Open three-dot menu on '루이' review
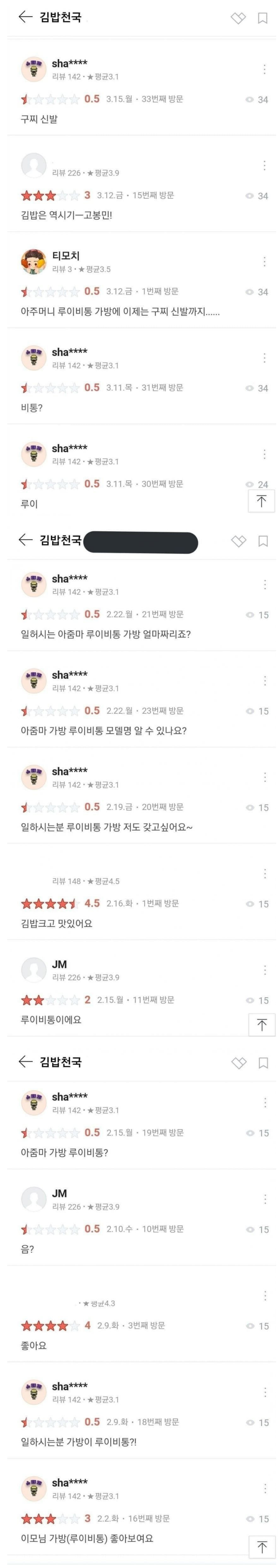The width and height of the screenshot is (278, 1568). (x=264, y=454)
